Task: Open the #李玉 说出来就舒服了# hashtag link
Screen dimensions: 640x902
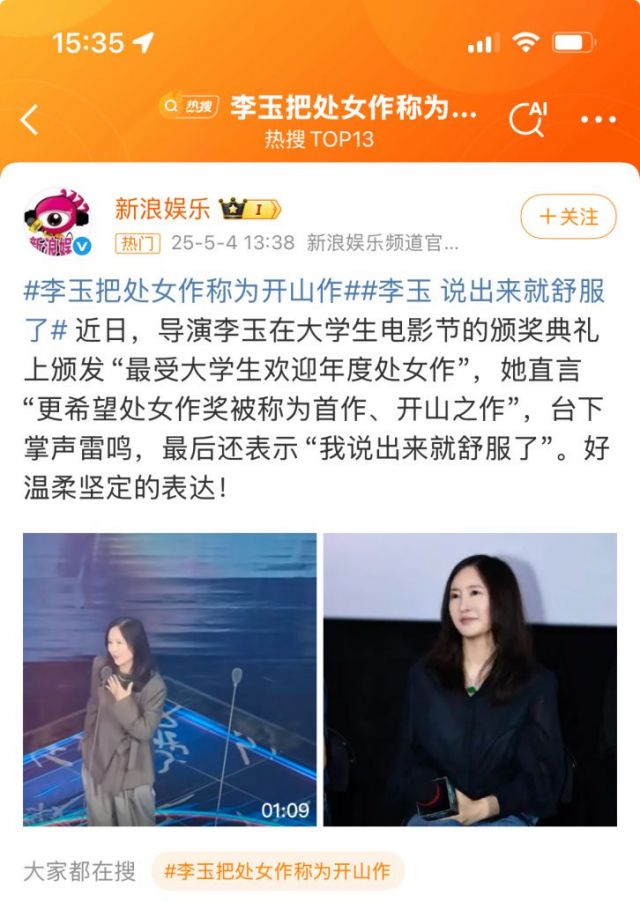Action: coord(478,291)
